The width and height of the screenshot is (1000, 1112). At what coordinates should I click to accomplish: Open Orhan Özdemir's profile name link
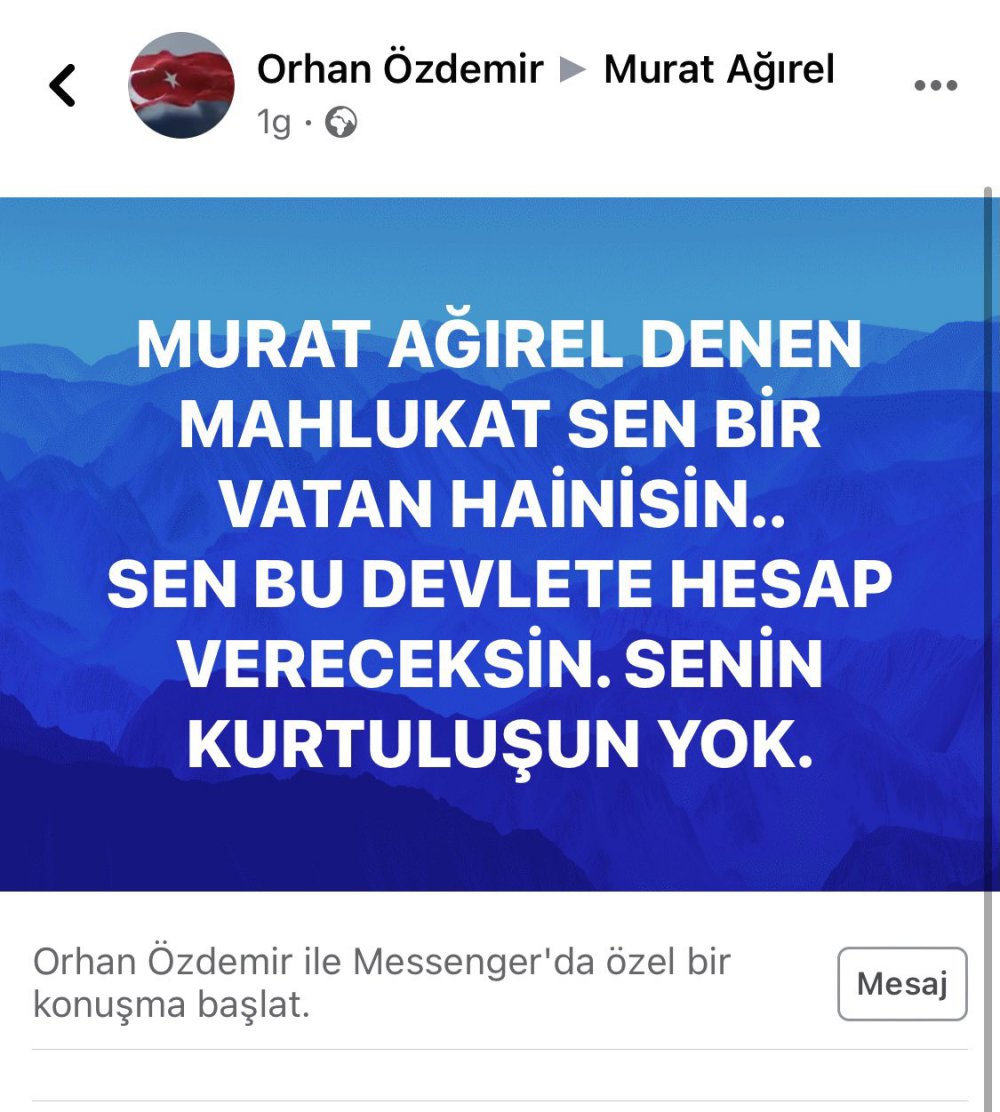click(400, 69)
